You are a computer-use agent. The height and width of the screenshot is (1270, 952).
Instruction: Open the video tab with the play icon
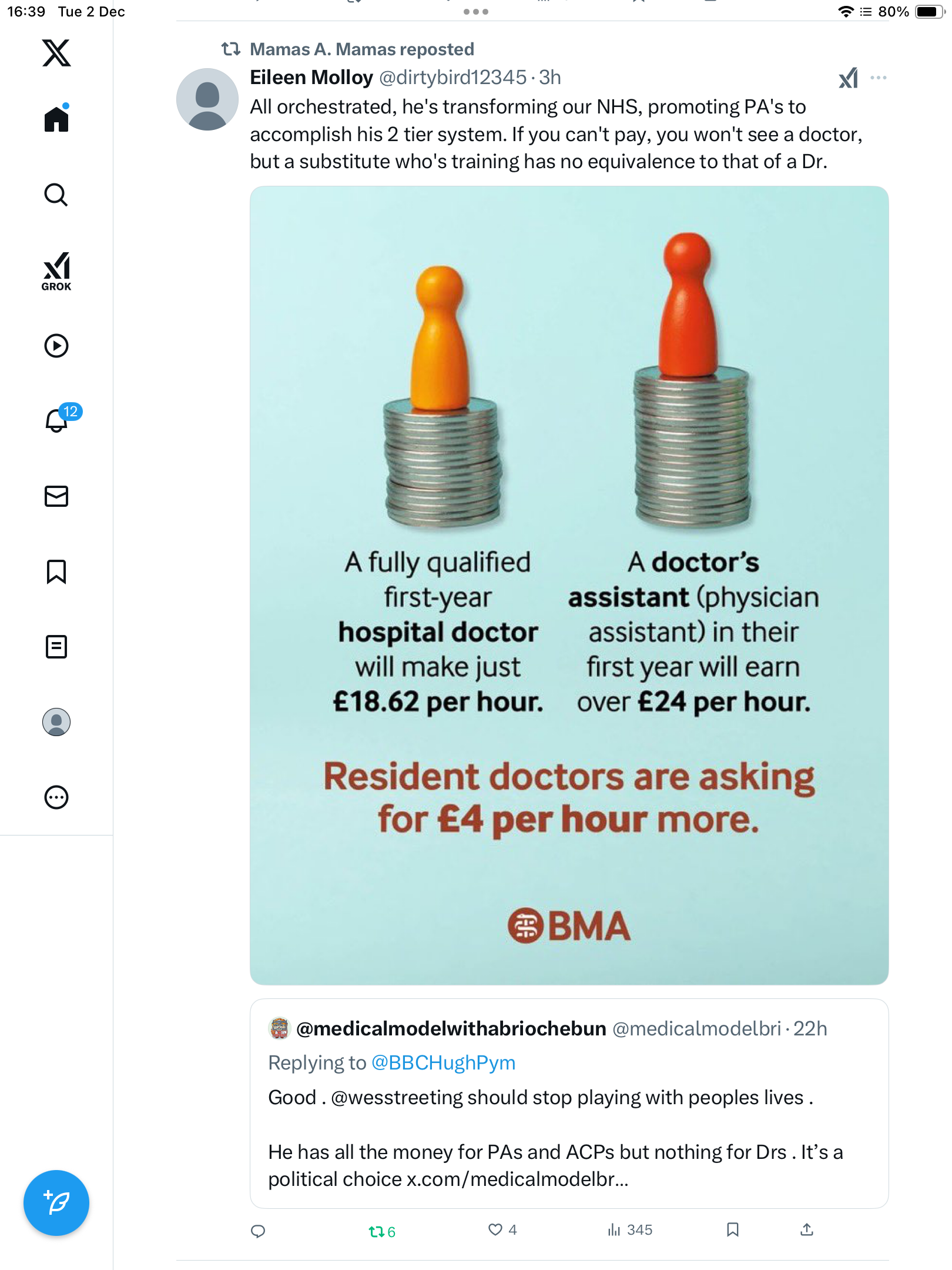point(56,346)
